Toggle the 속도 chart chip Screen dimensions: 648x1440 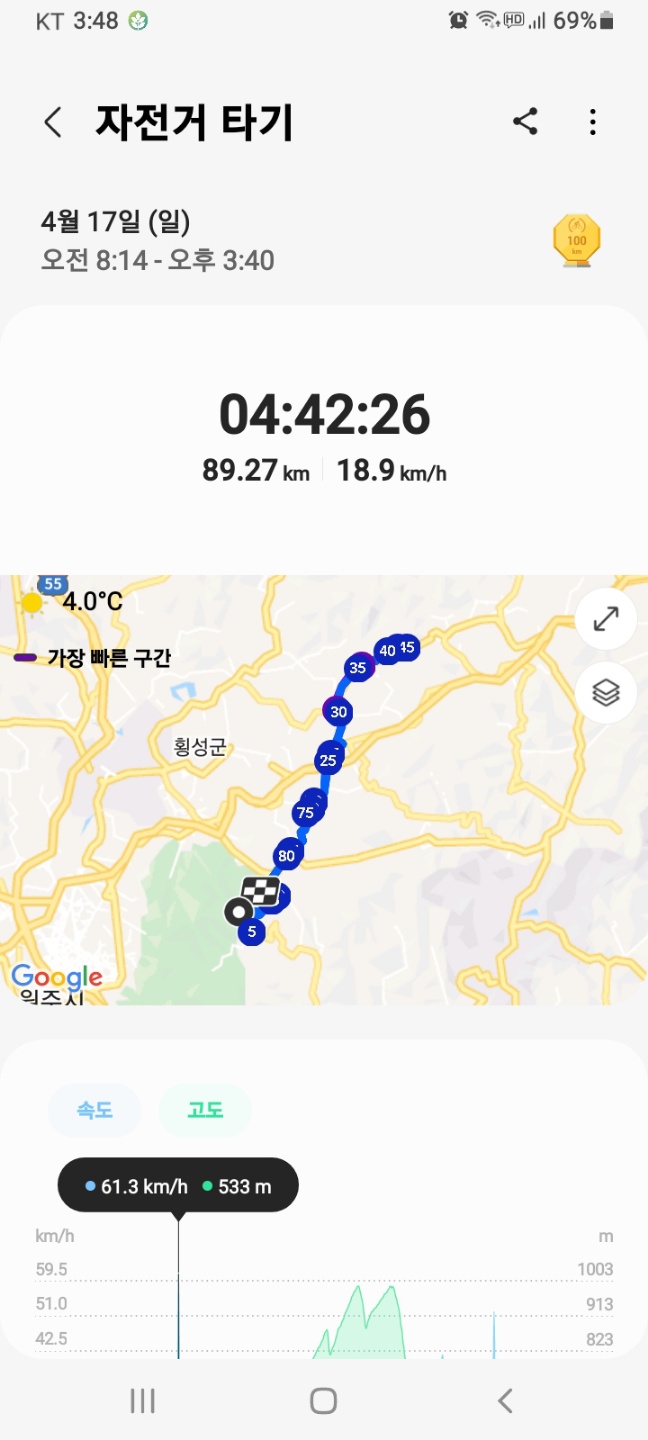click(95, 1110)
